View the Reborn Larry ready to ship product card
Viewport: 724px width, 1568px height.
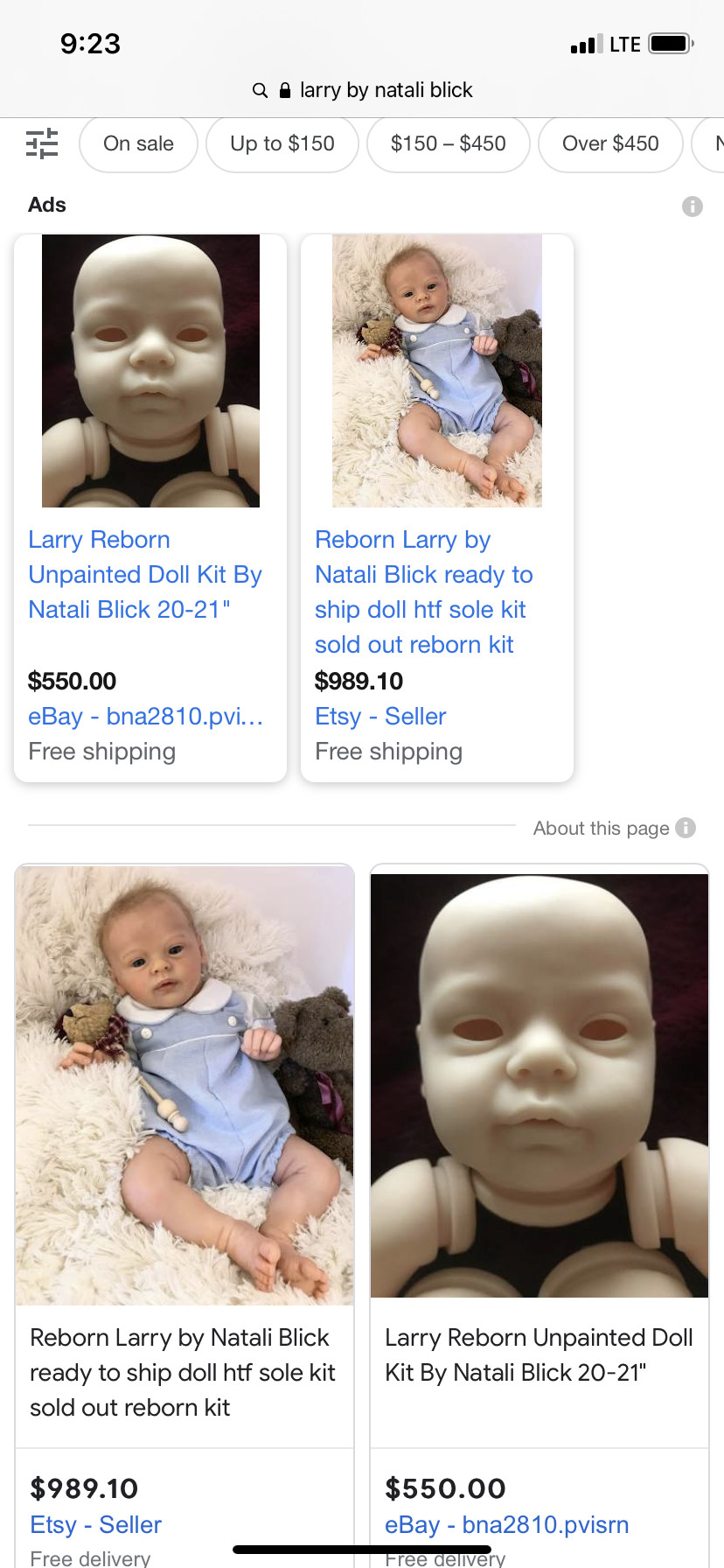(184, 1215)
